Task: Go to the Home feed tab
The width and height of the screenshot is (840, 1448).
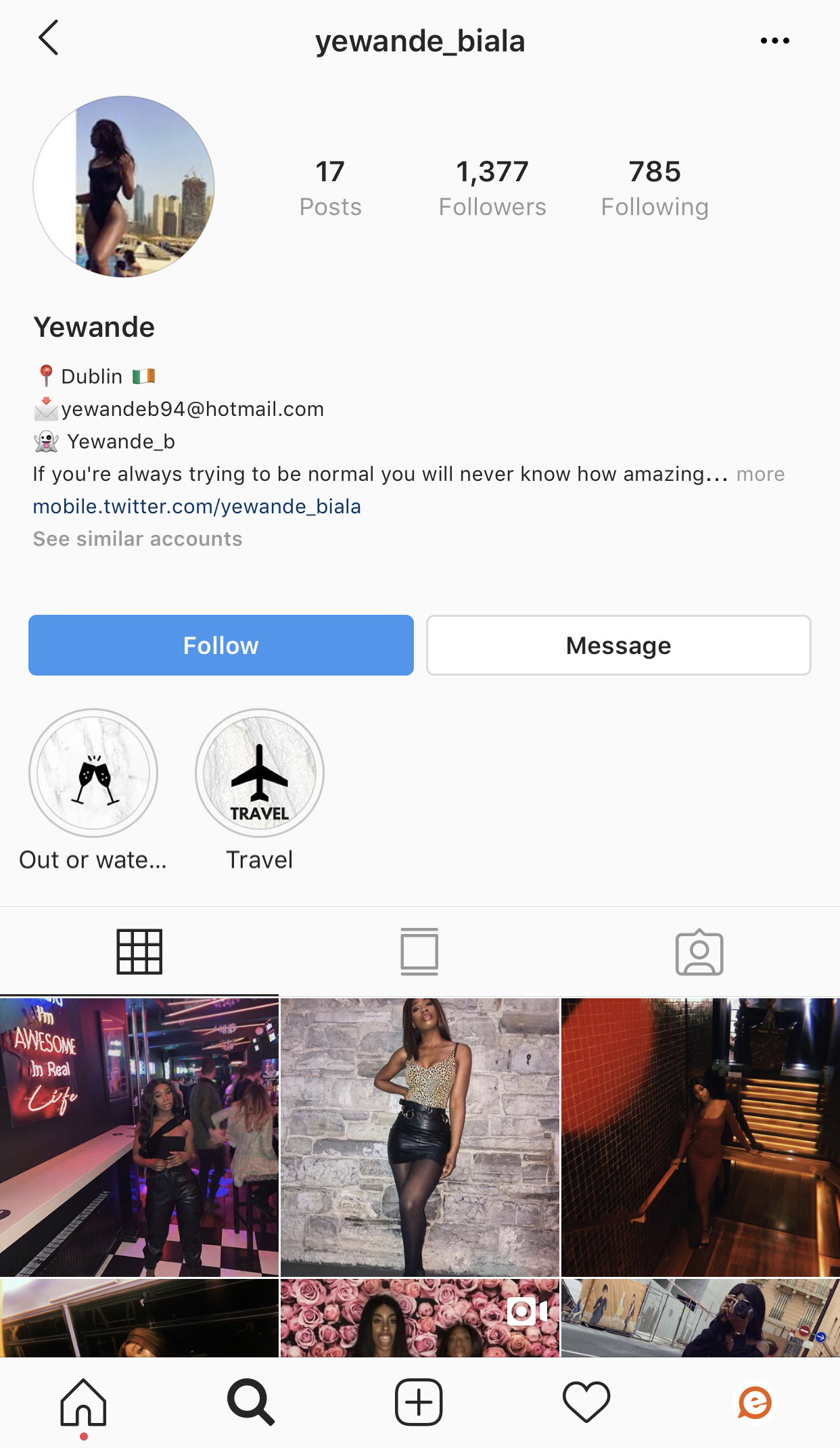Action: [x=83, y=1402]
